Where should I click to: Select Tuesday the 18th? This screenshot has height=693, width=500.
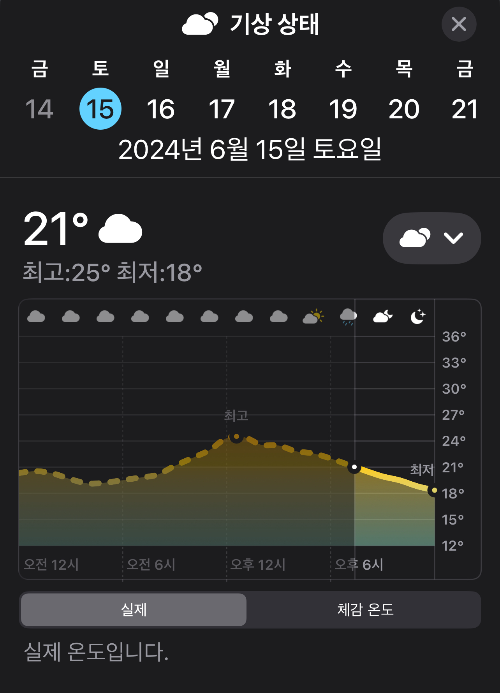tap(282, 109)
